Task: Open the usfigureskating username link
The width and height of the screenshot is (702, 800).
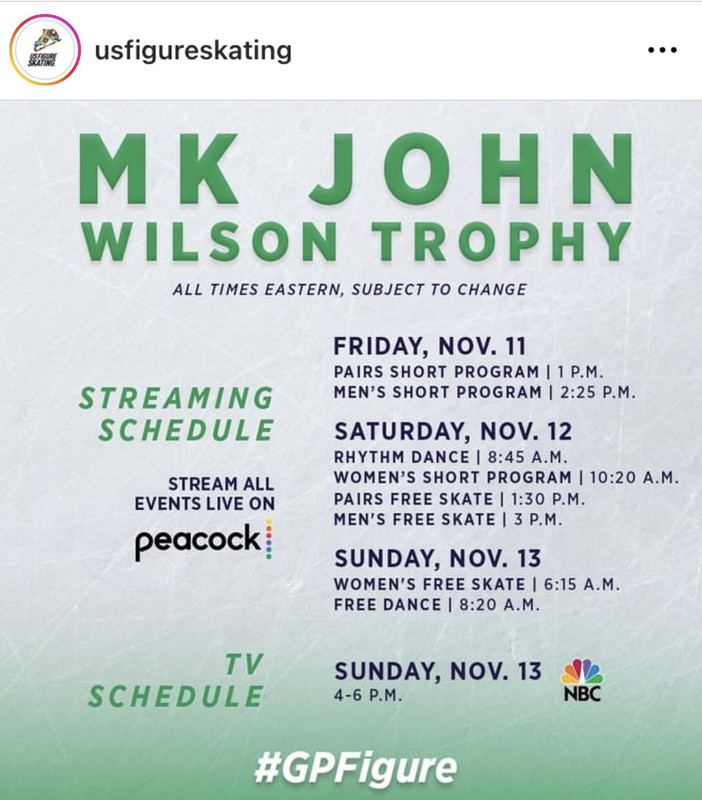Action: [x=193, y=51]
